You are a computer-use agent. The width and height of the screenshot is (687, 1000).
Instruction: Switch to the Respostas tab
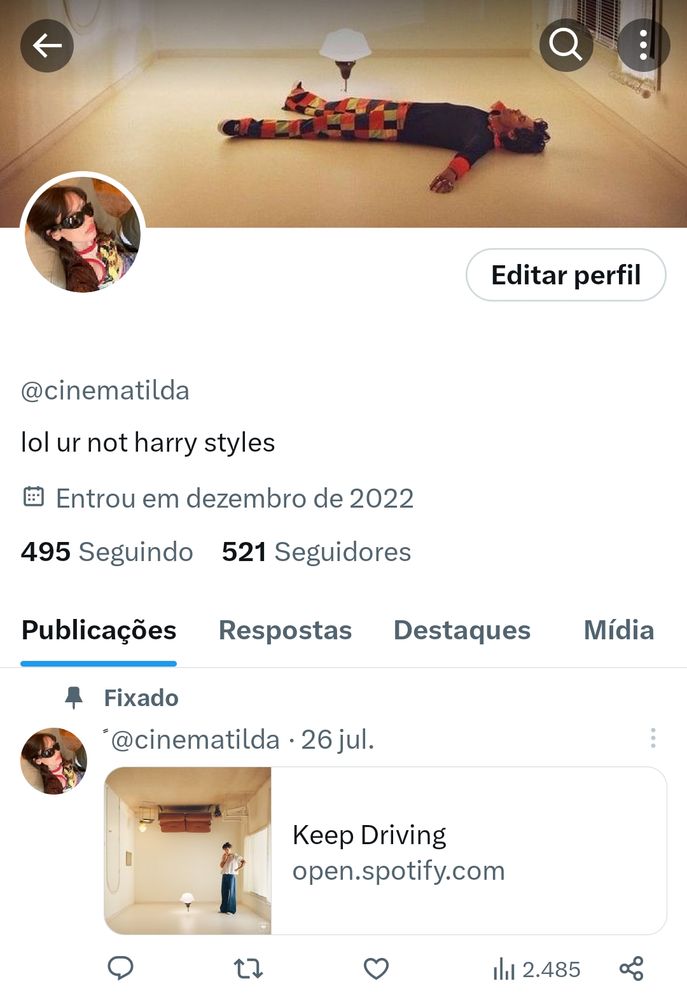pyautogui.click(x=285, y=631)
